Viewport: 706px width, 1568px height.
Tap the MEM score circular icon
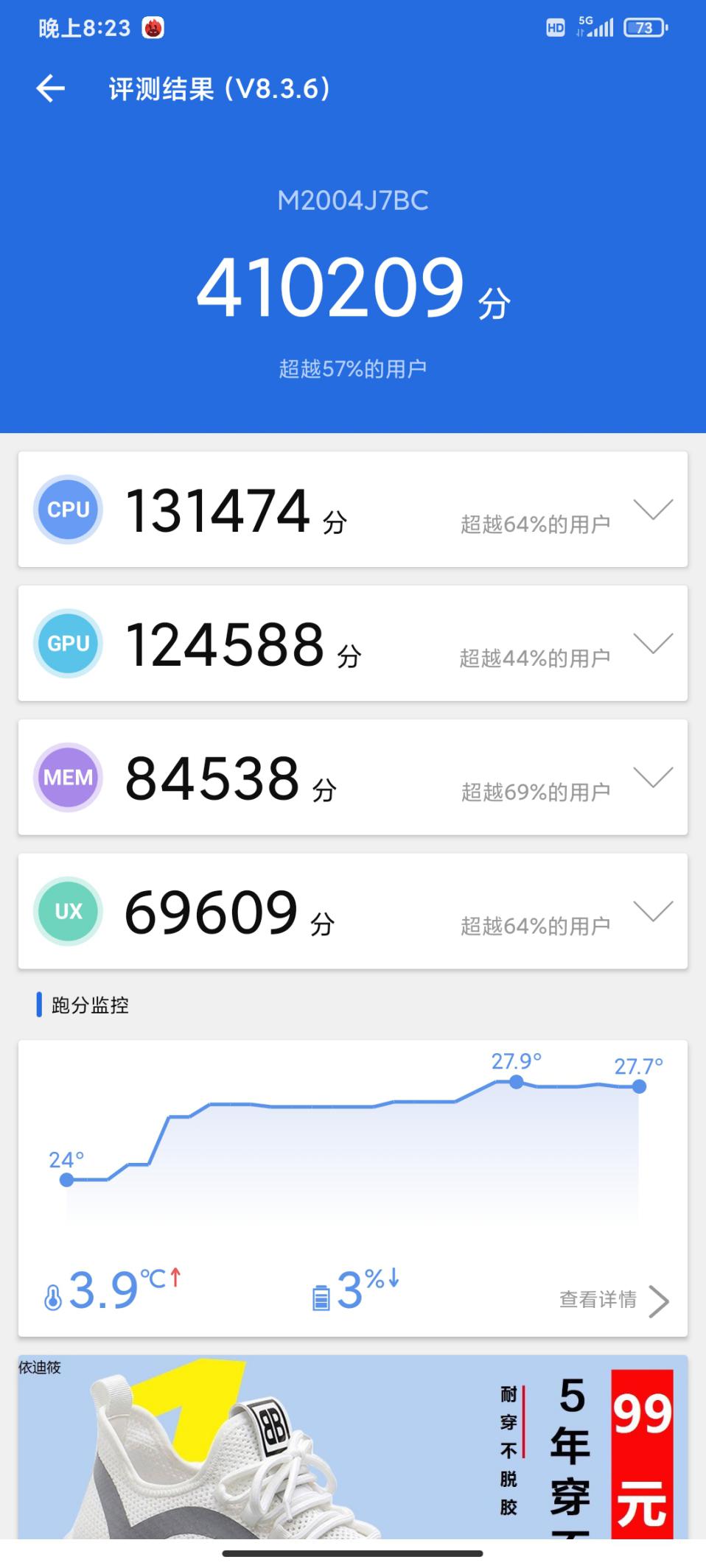click(67, 778)
